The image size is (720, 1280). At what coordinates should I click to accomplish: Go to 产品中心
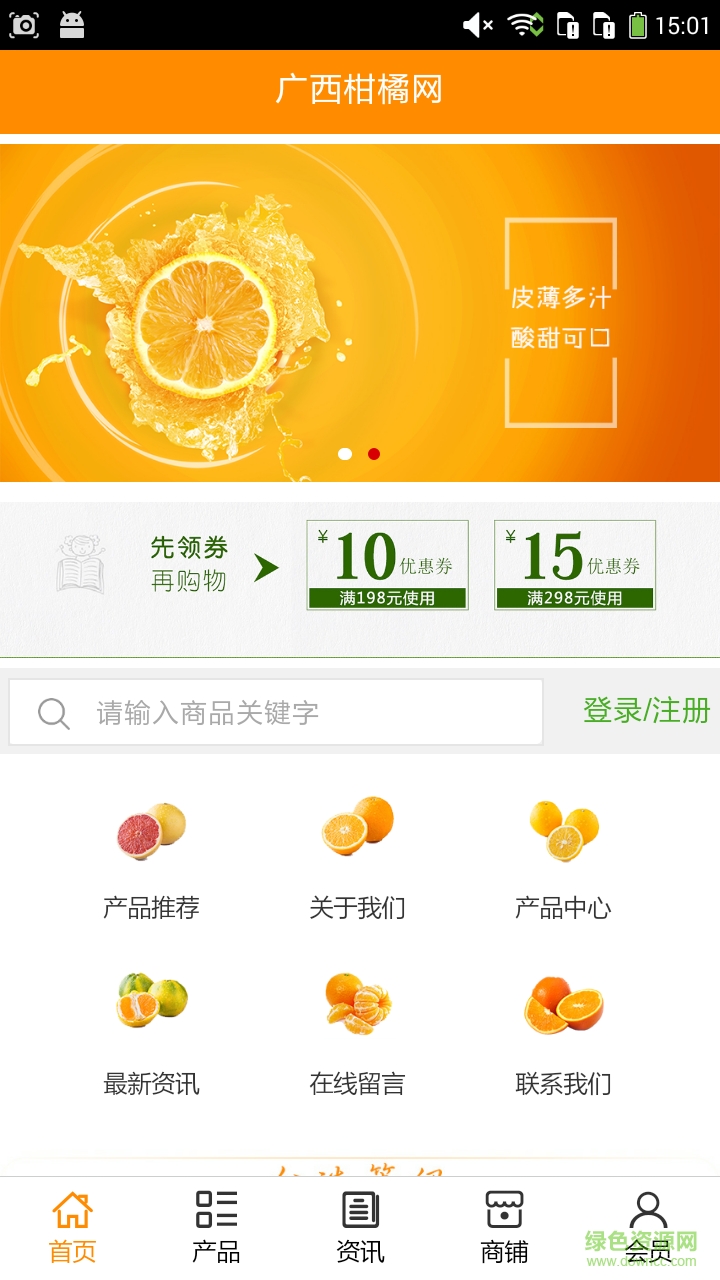(x=563, y=856)
